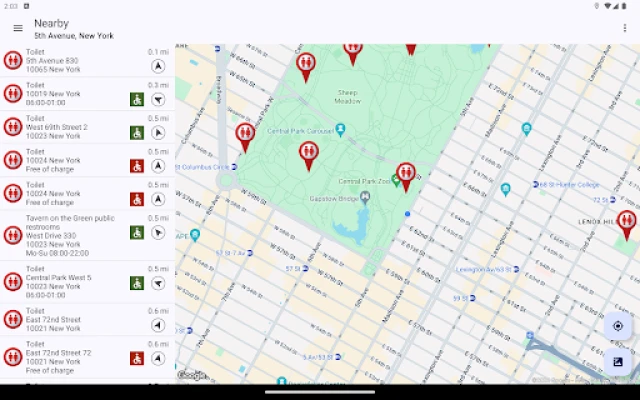The height and width of the screenshot is (400, 640).
Task: Navigate to the 5th Avenue 830 toilet
Action: tap(158, 66)
